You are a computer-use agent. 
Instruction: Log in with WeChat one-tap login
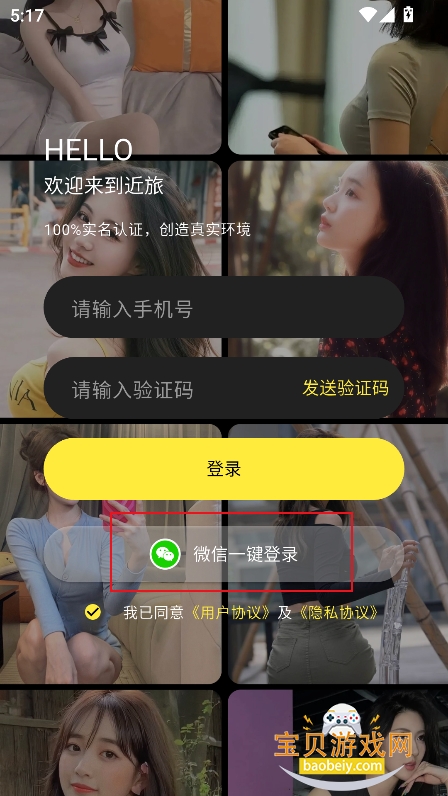(223, 554)
